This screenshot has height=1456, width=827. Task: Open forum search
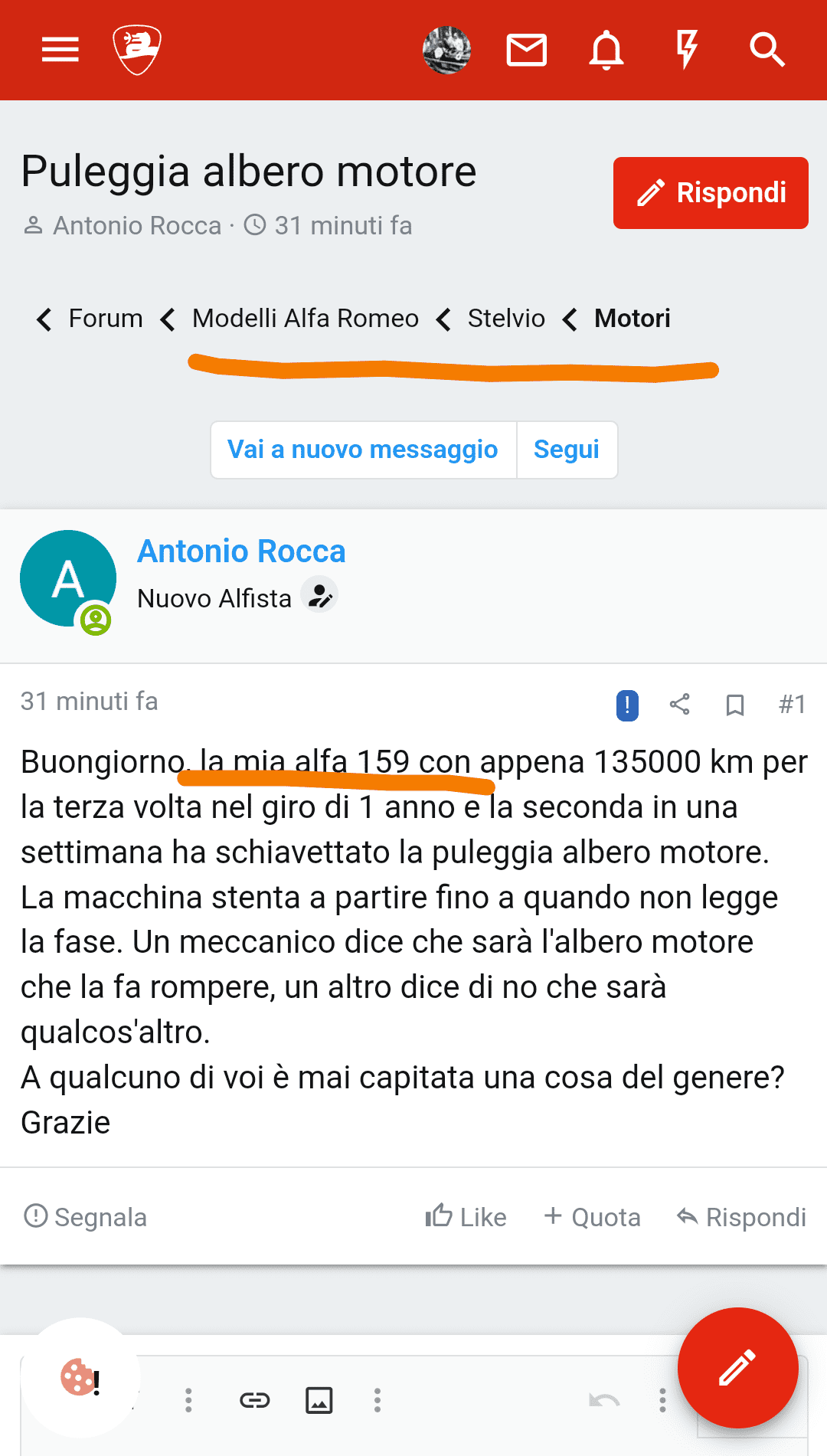point(767,50)
